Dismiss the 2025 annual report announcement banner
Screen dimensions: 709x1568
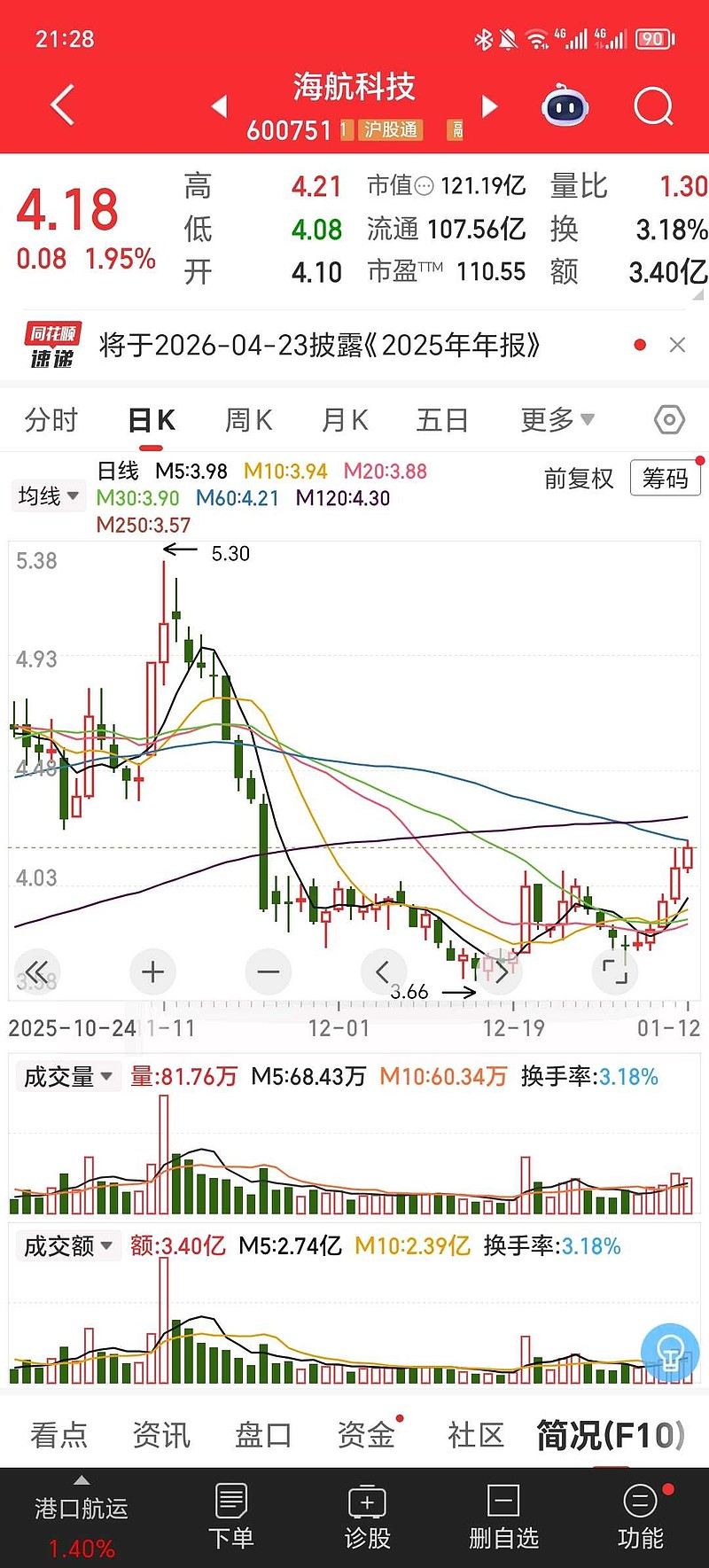pyautogui.click(x=678, y=345)
